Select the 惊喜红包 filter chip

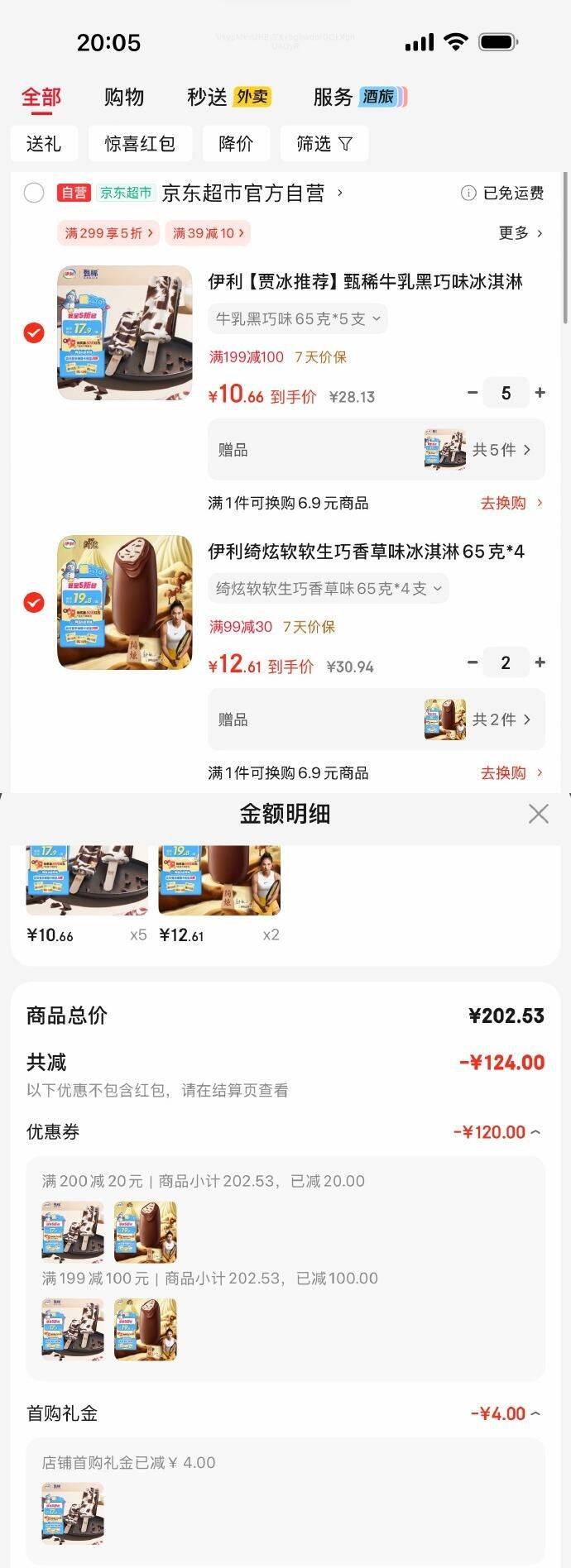(140, 144)
